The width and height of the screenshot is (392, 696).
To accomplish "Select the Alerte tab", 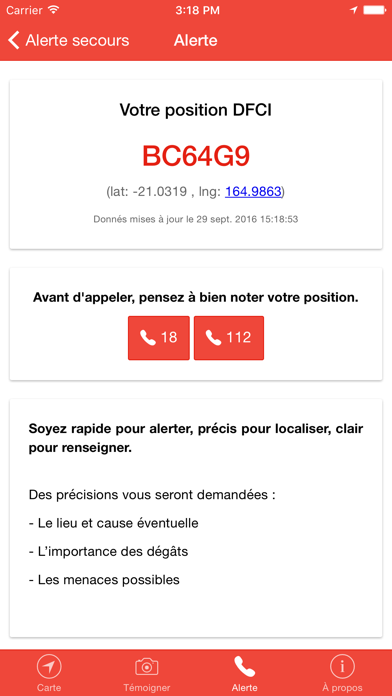I will pyautogui.click(x=245, y=673).
